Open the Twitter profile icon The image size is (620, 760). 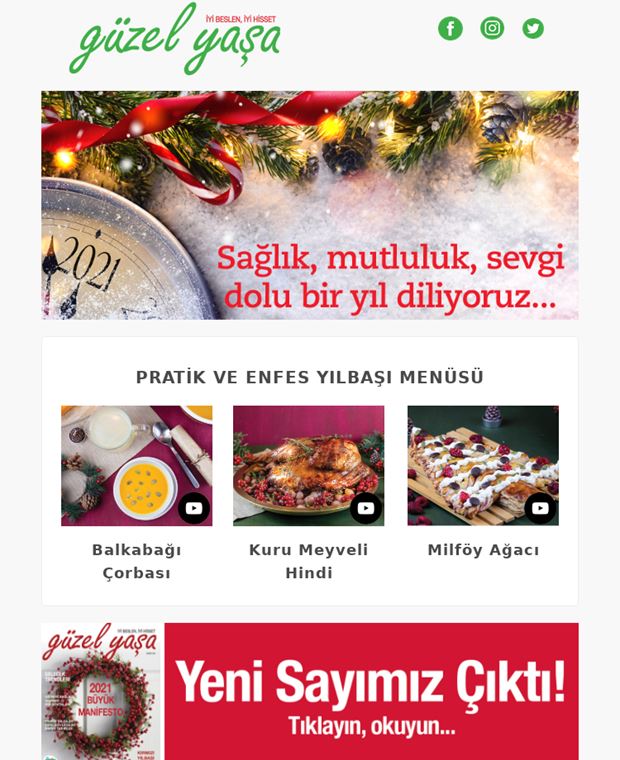tap(533, 28)
